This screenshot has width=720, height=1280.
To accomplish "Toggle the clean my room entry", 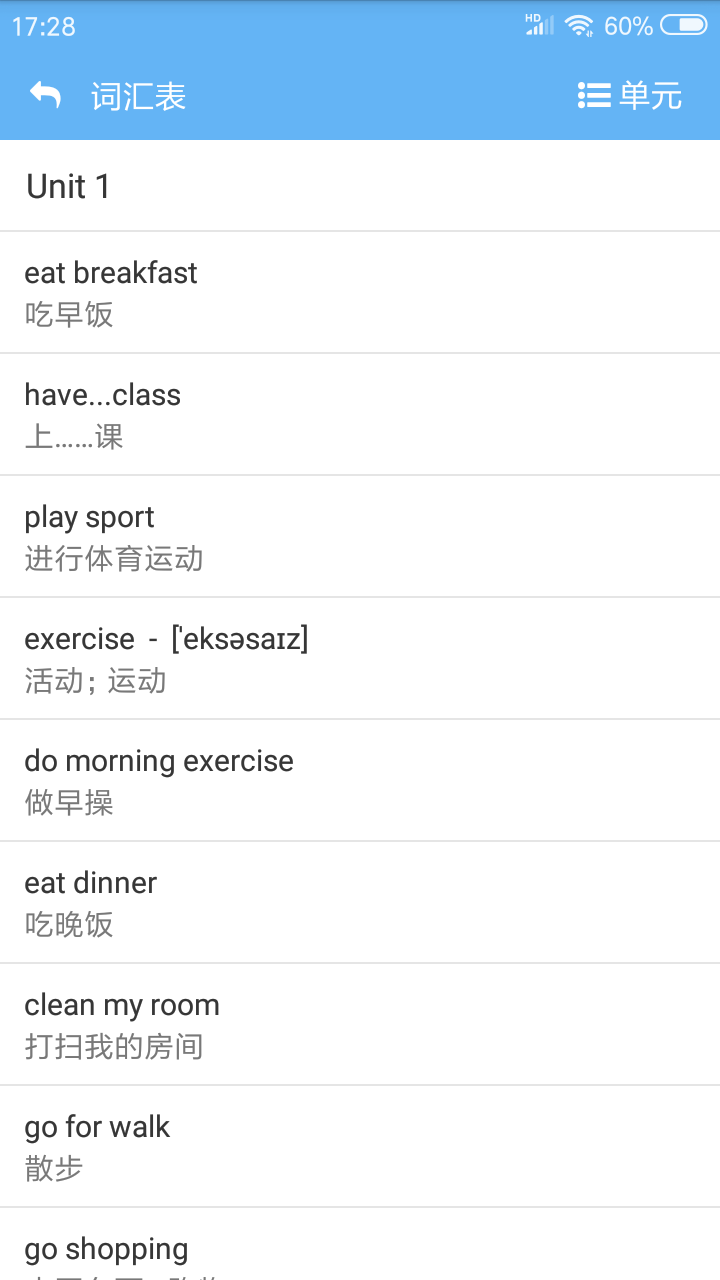I will (360, 1024).
